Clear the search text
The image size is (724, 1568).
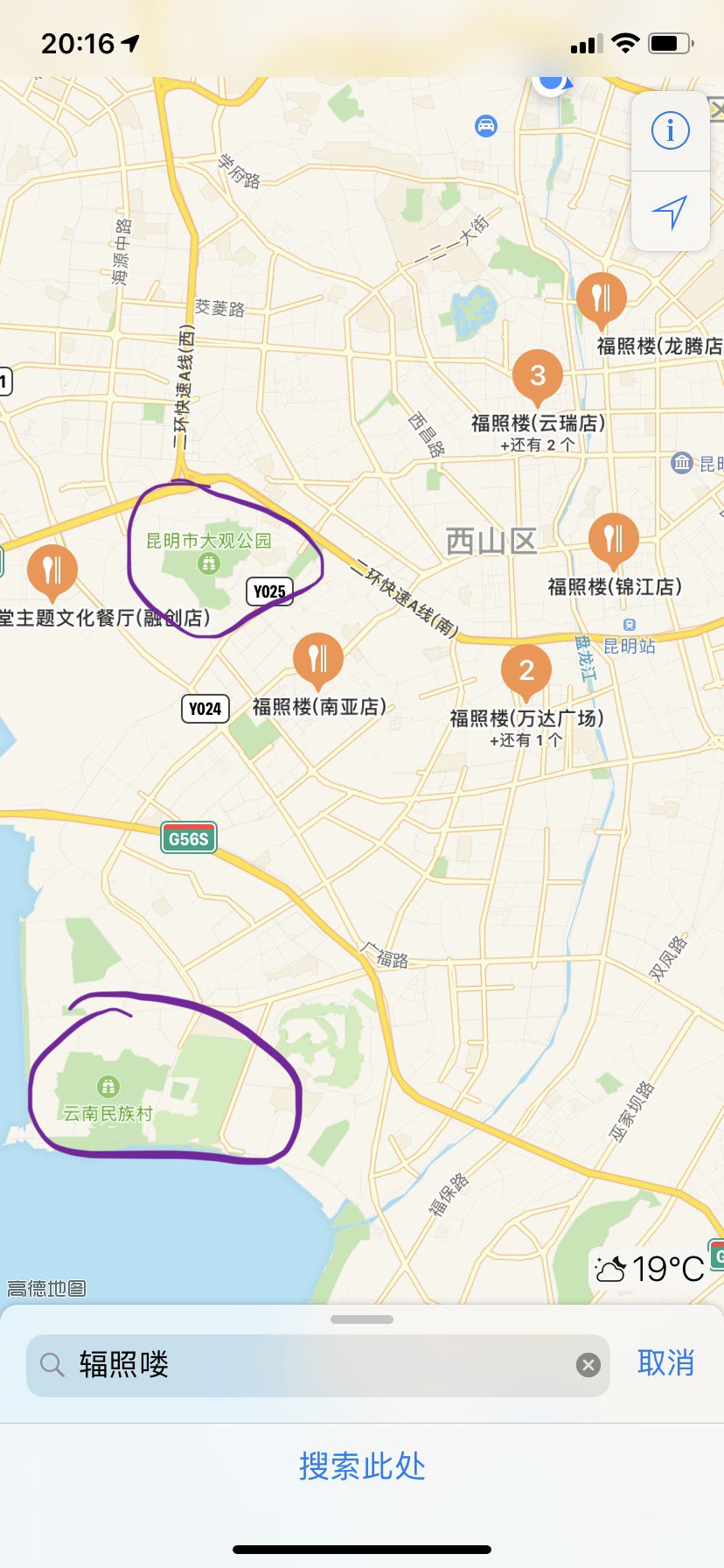[588, 1365]
